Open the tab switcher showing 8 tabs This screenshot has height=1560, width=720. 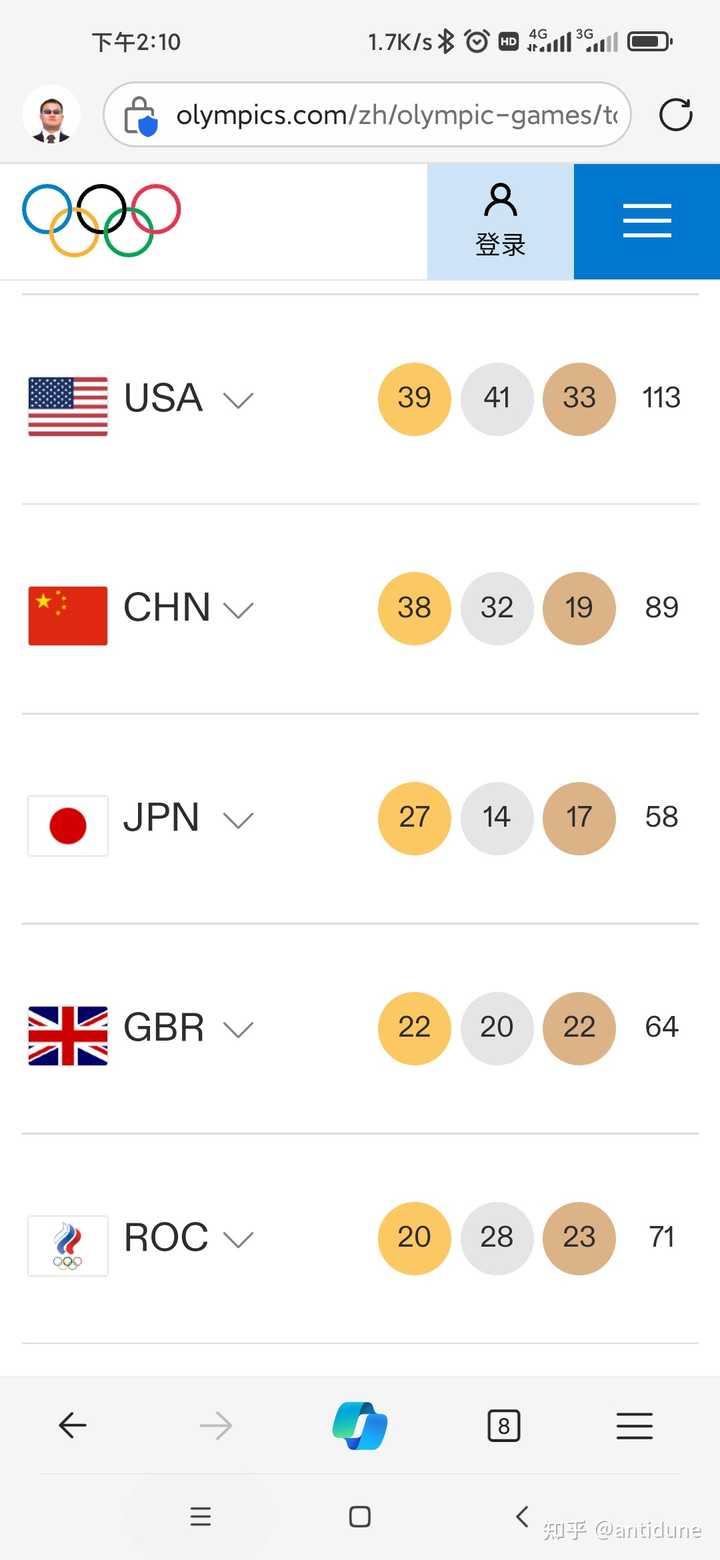[504, 1425]
